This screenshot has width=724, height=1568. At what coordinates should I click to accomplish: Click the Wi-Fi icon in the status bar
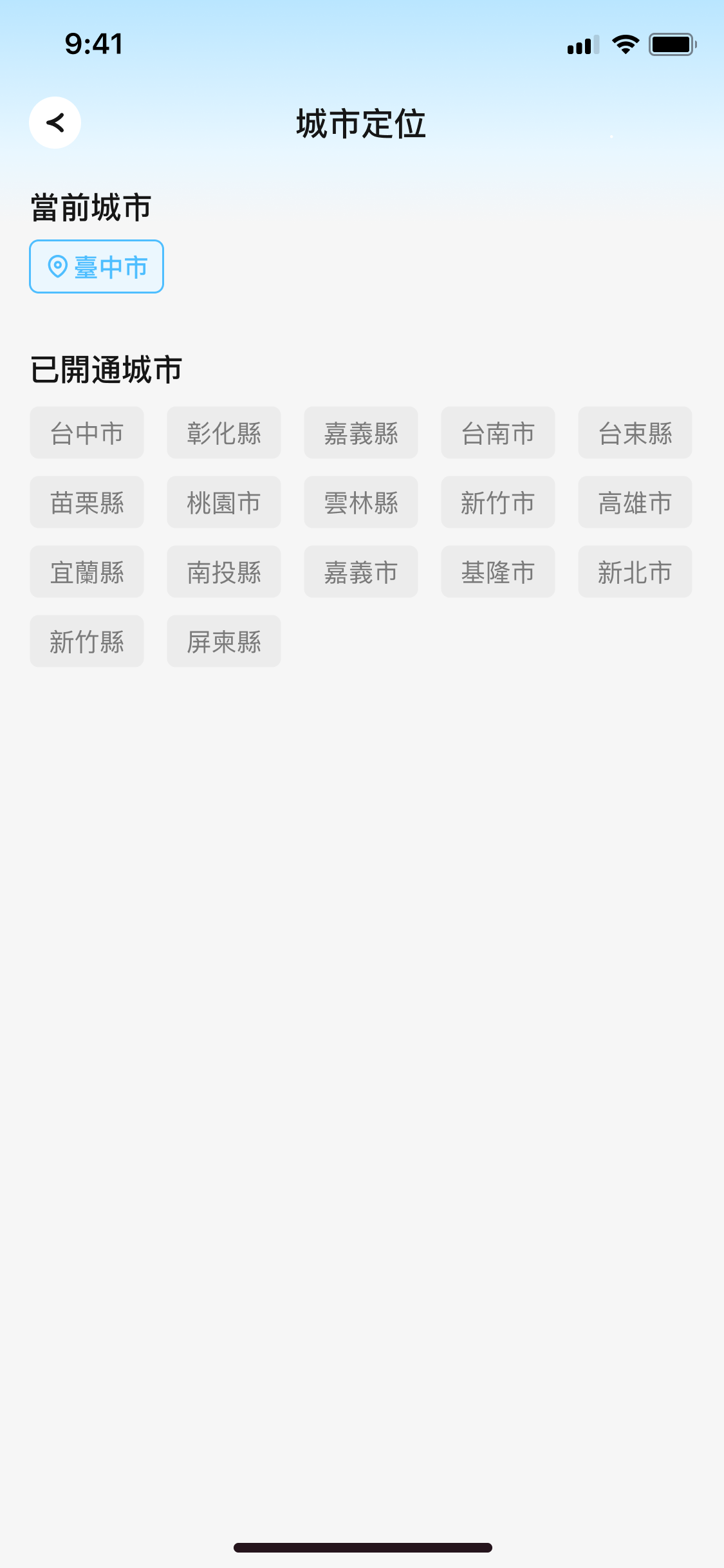[623, 43]
